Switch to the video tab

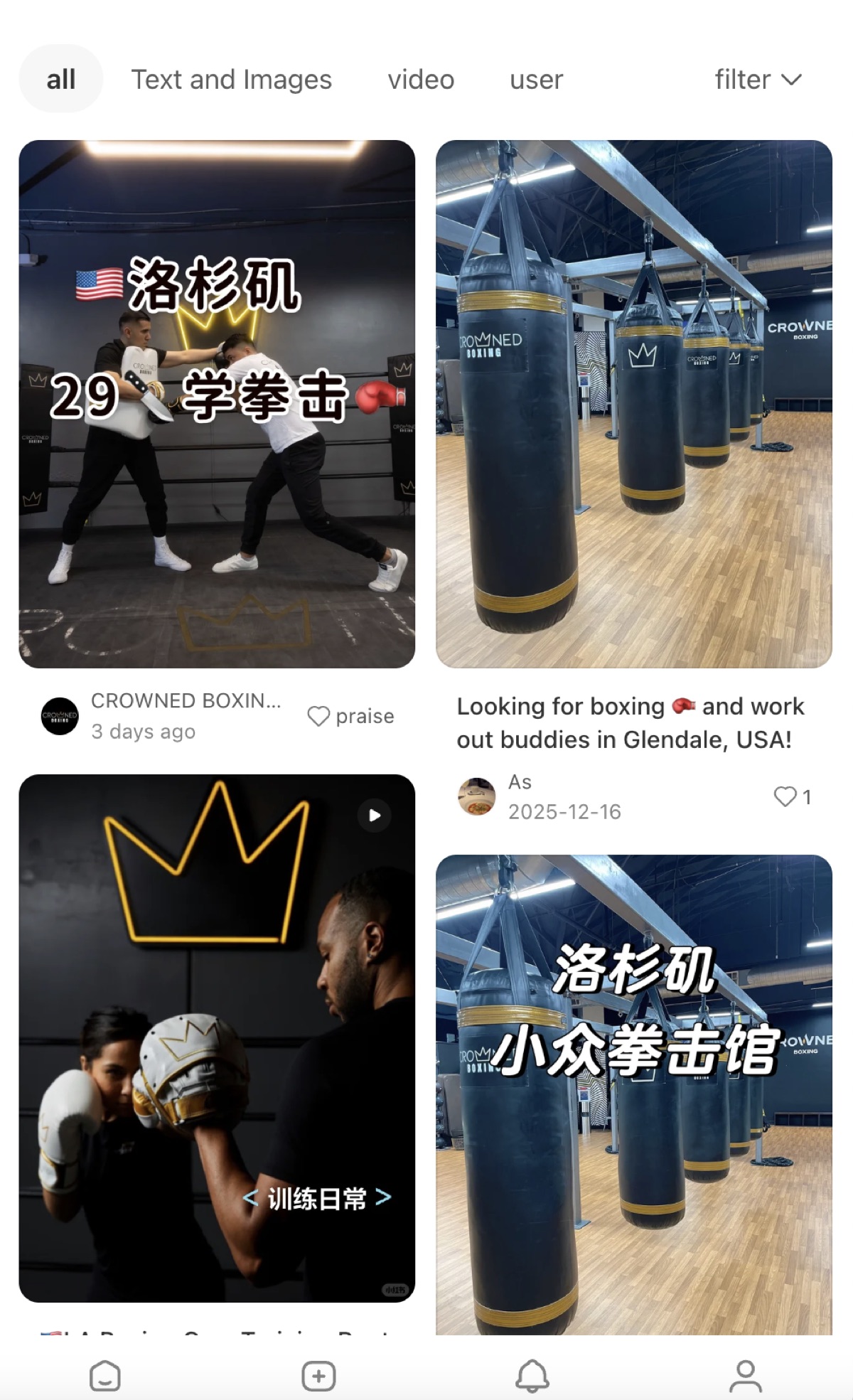coord(420,79)
